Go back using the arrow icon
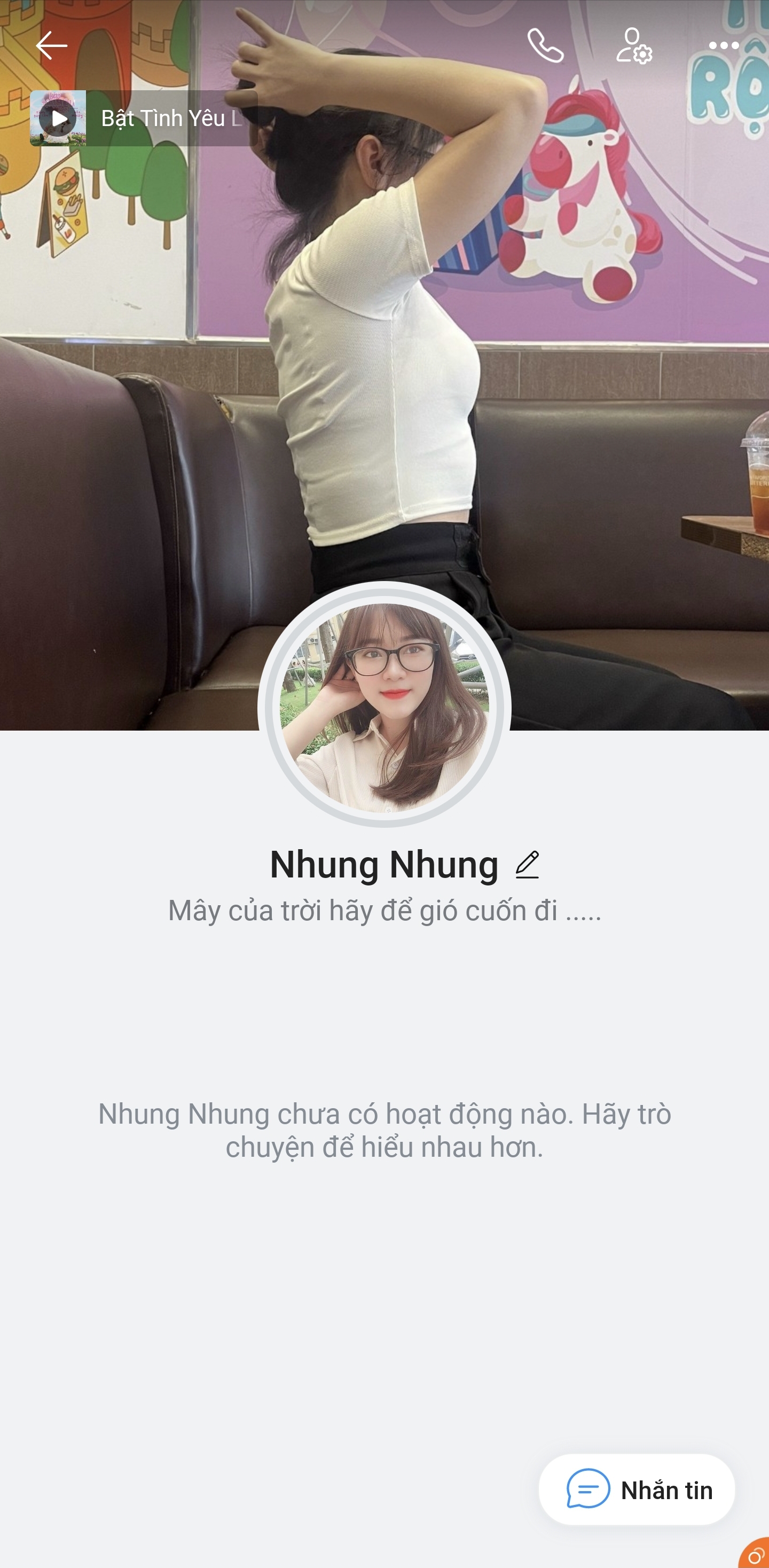Image resolution: width=769 pixels, height=1568 pixels. coord(51,45)
